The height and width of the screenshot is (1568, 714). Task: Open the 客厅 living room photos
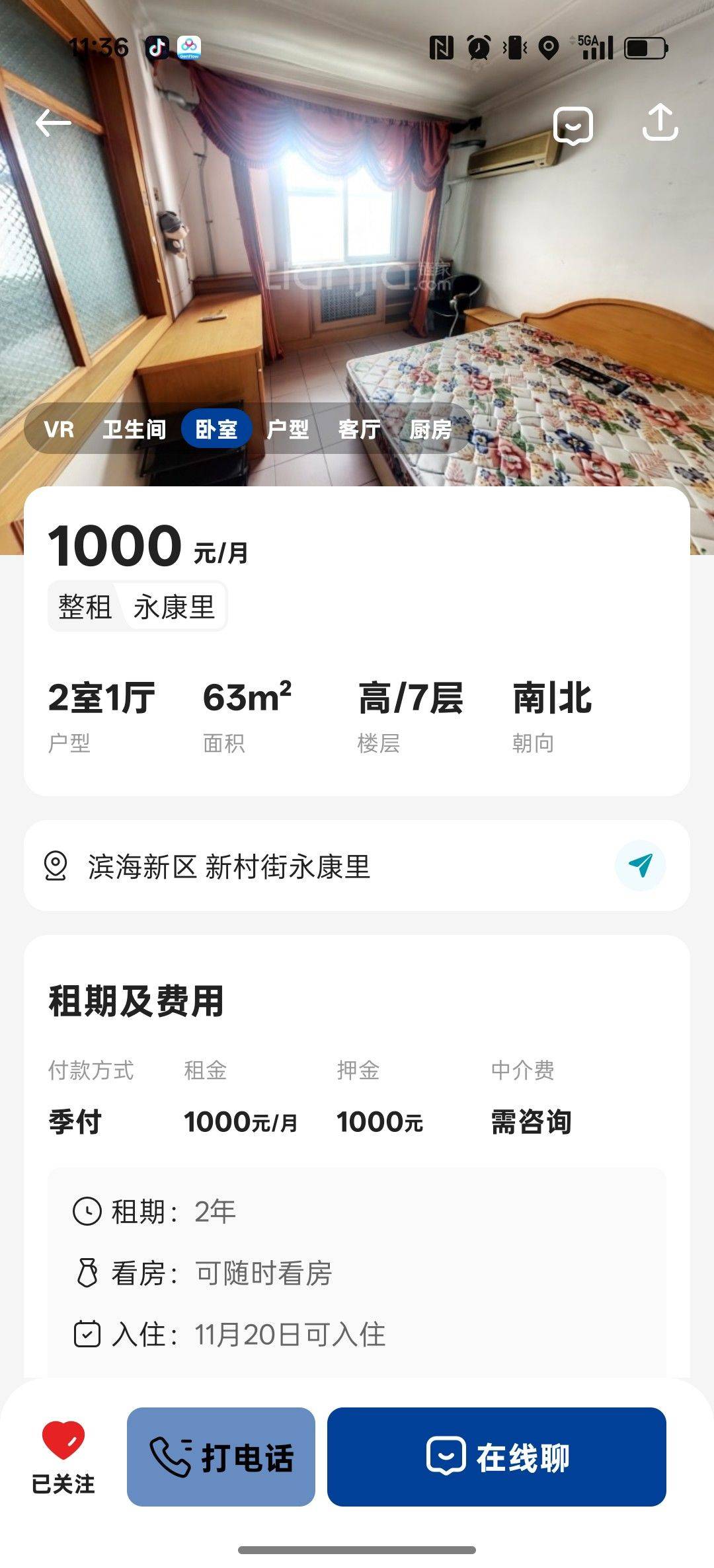pyautogui.click(x=358, y=429)
